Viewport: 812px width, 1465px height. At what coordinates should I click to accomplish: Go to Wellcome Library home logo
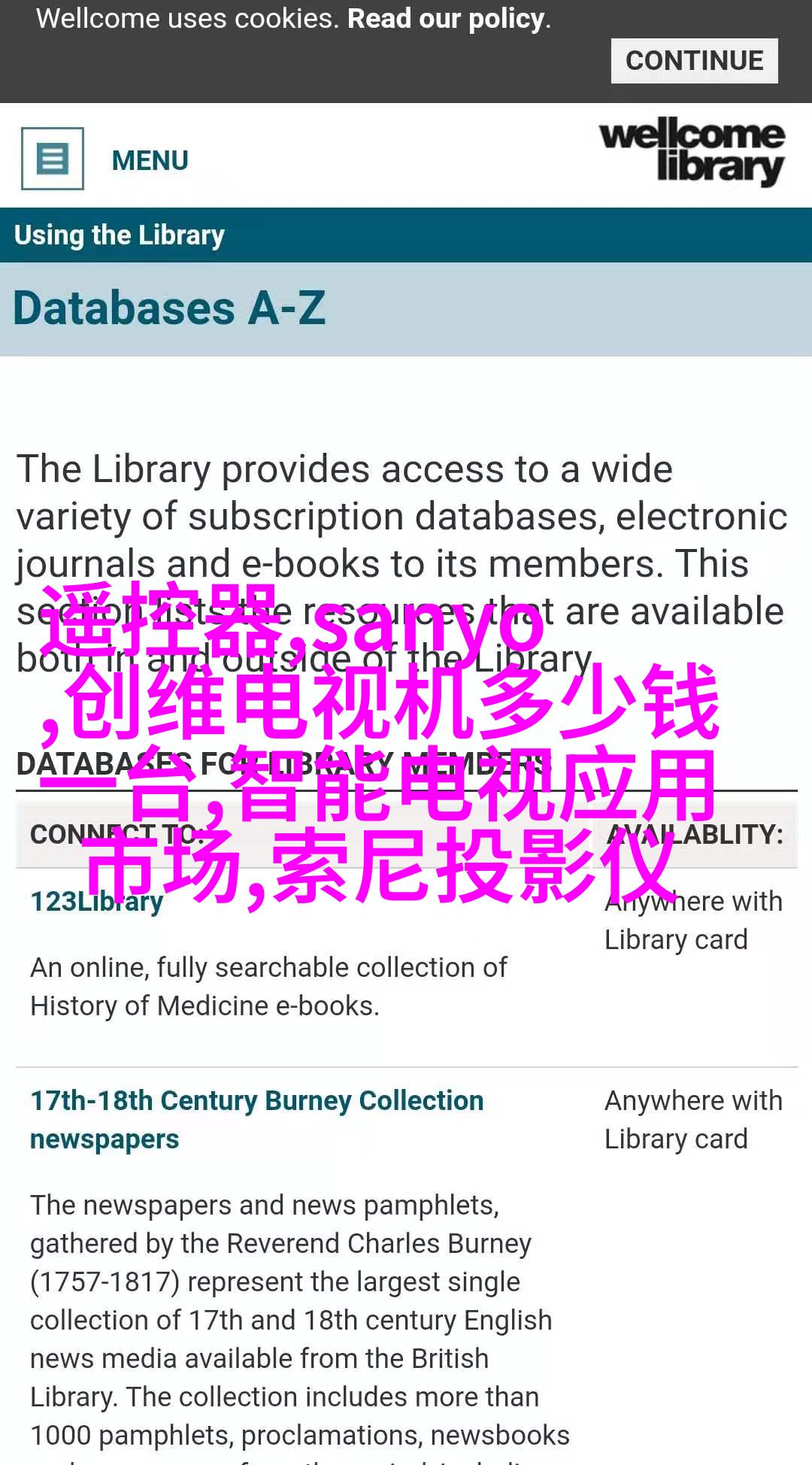(x=692, y=152)
